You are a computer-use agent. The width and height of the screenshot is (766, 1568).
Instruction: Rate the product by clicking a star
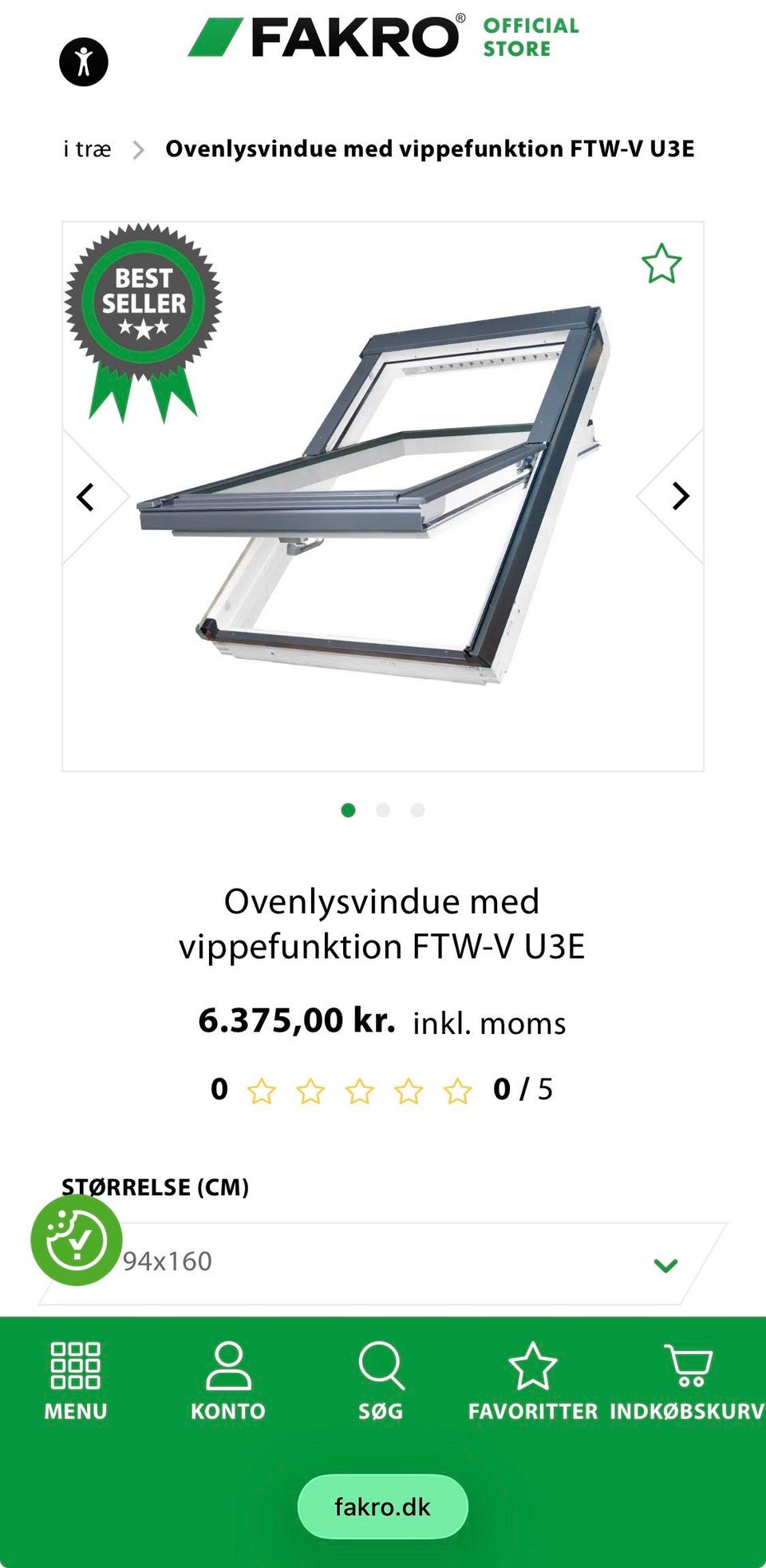360,1087
